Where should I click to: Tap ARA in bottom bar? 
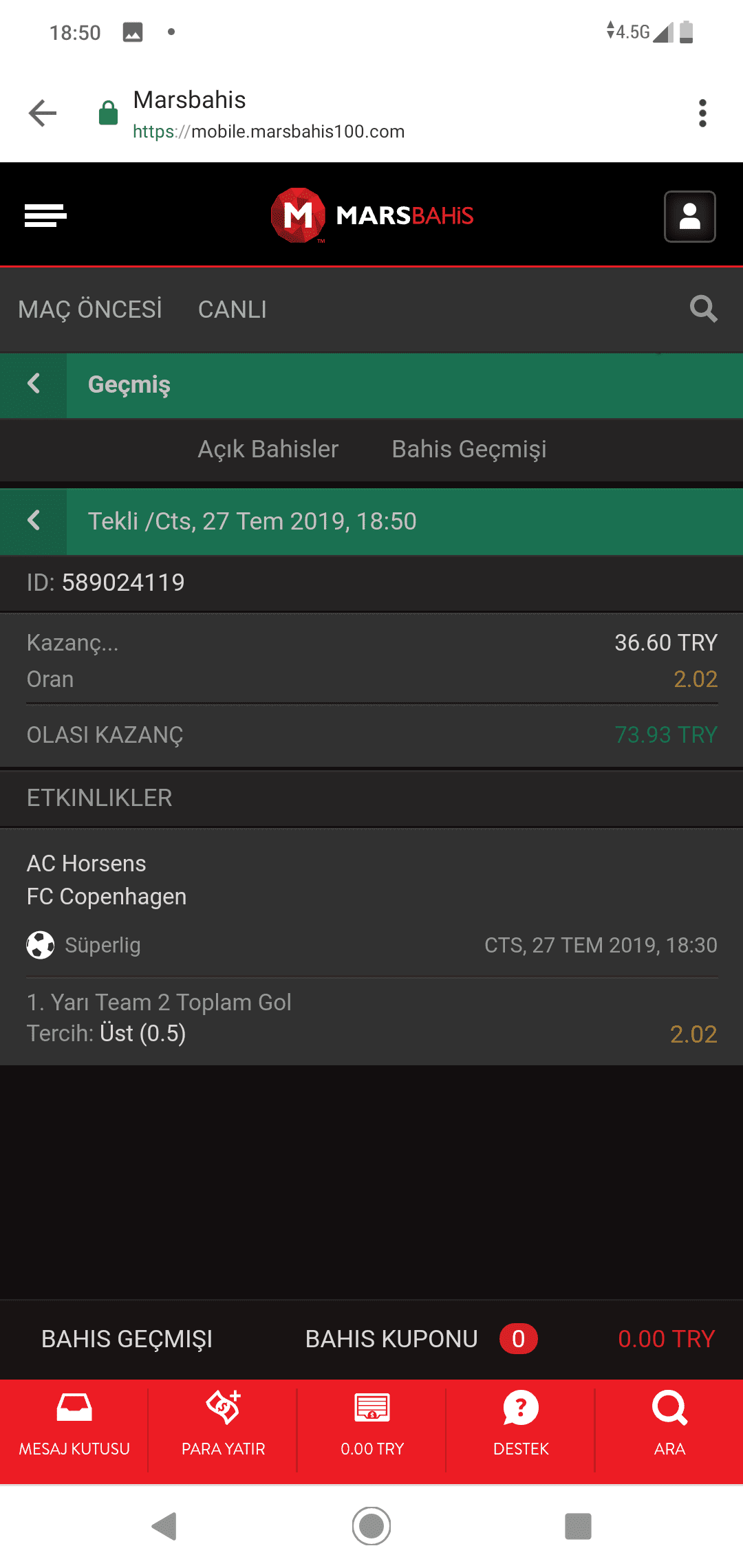click(669, 1425)
